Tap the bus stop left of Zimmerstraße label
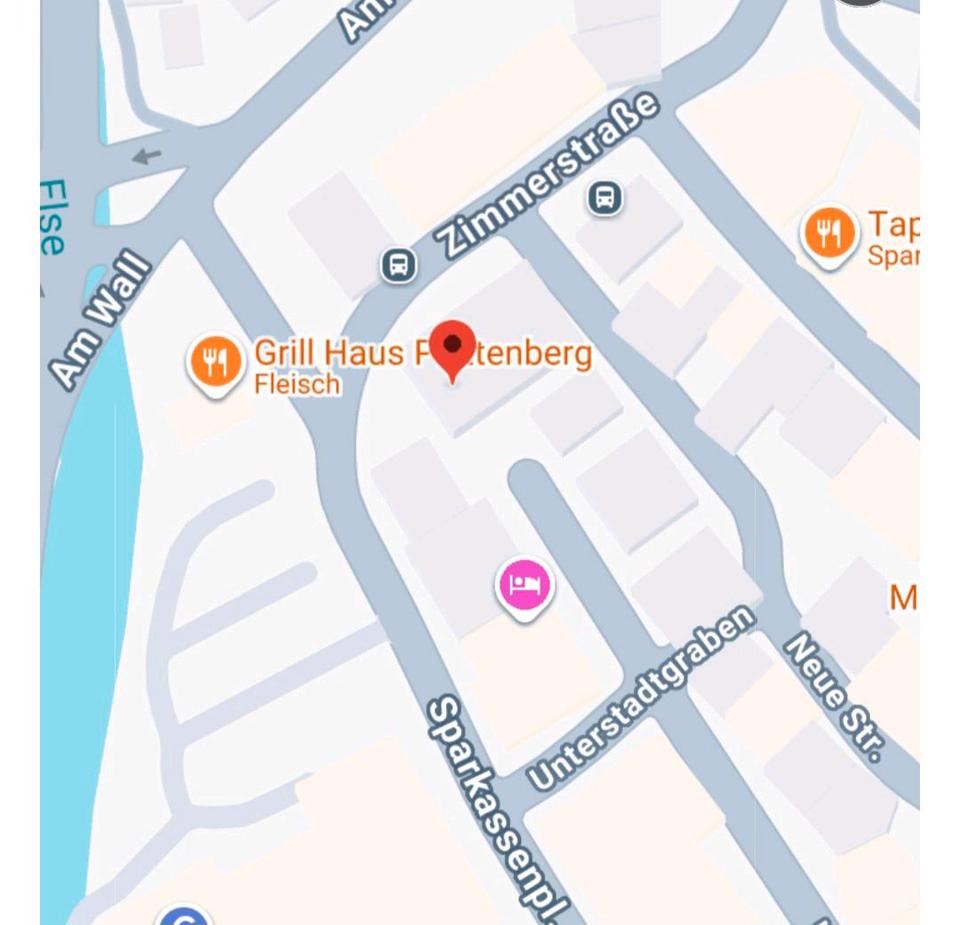Image resolution: width=960 pixels, height=925 pixels. coord(399,266)
